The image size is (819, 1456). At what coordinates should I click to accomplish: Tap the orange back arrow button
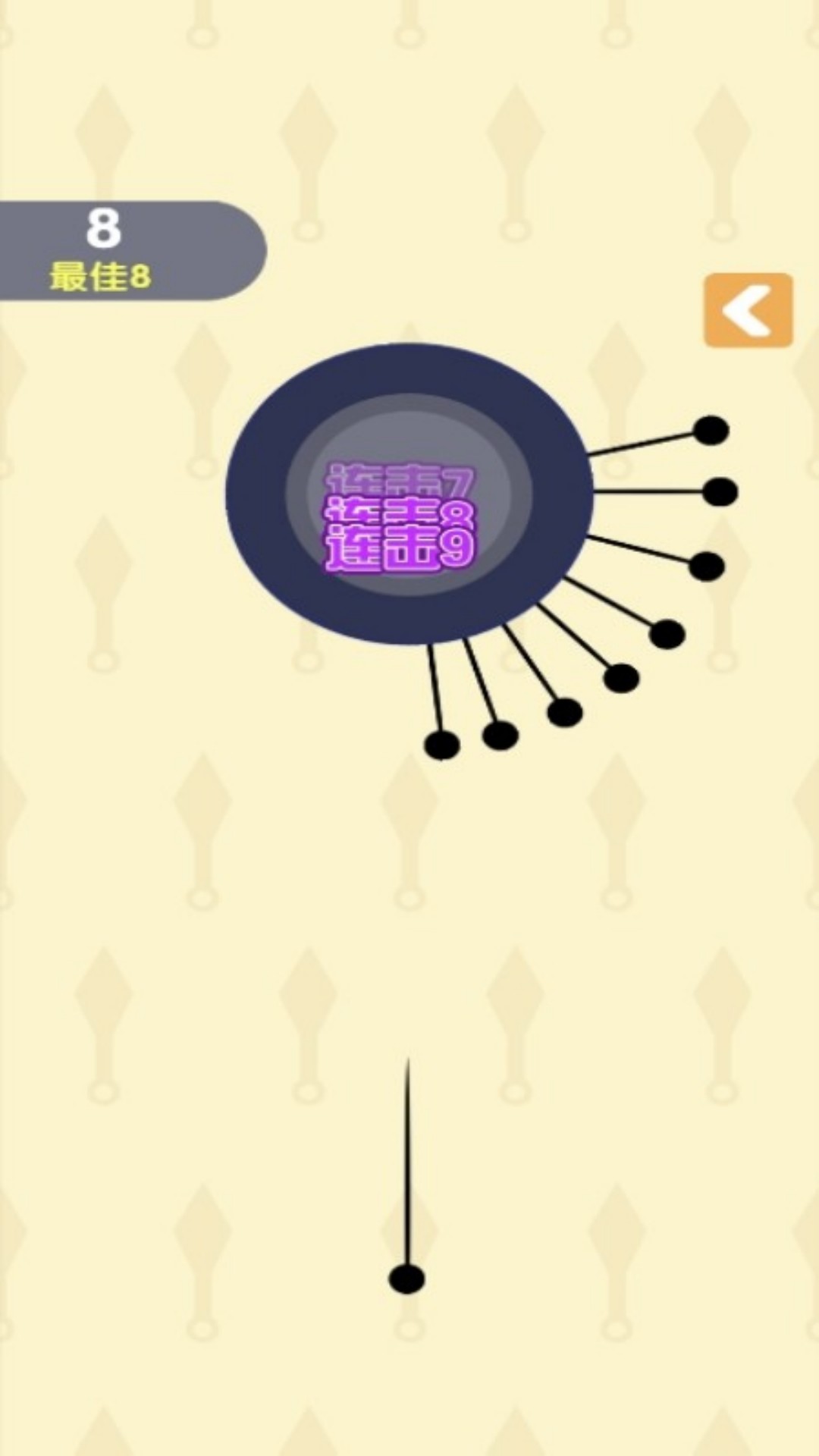748,310
